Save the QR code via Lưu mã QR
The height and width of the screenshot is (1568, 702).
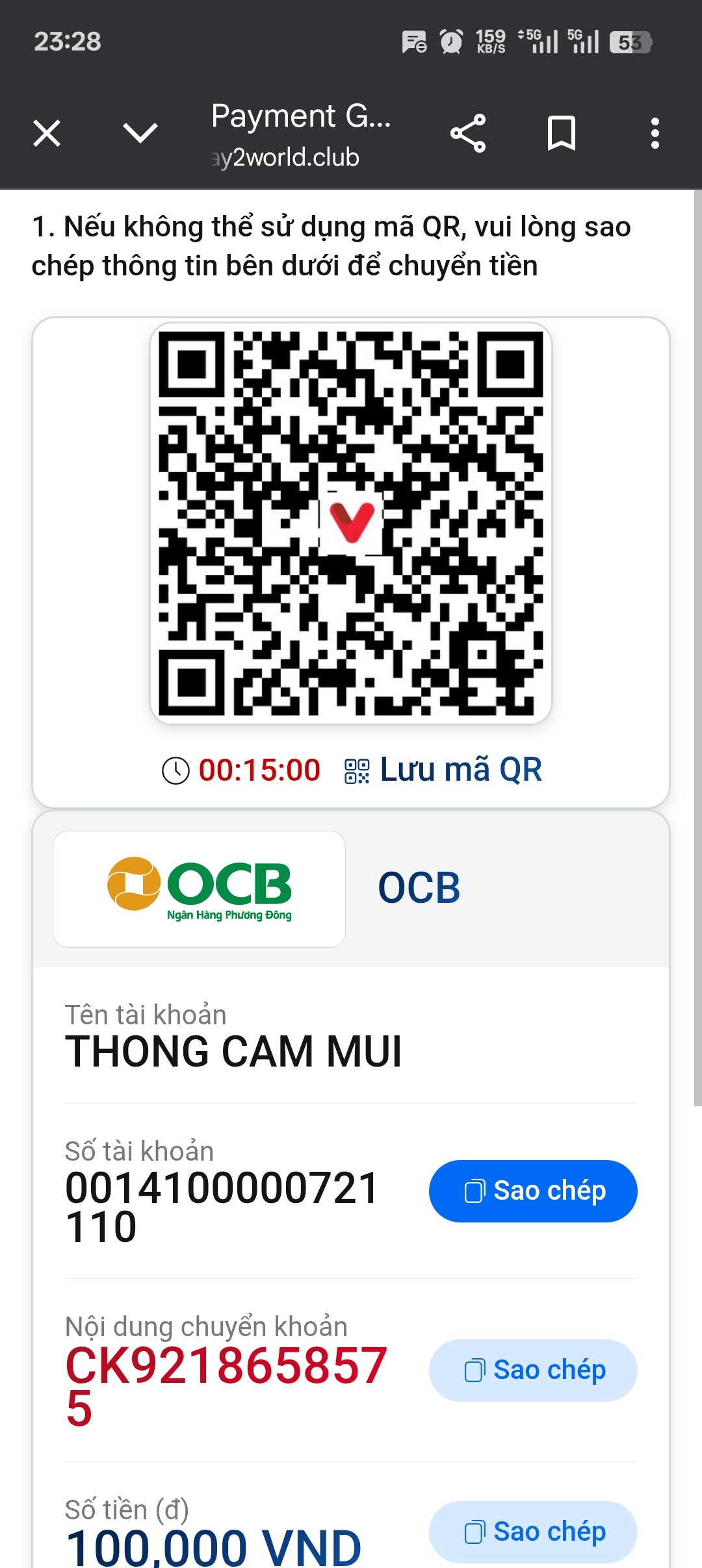pos(444,770)
